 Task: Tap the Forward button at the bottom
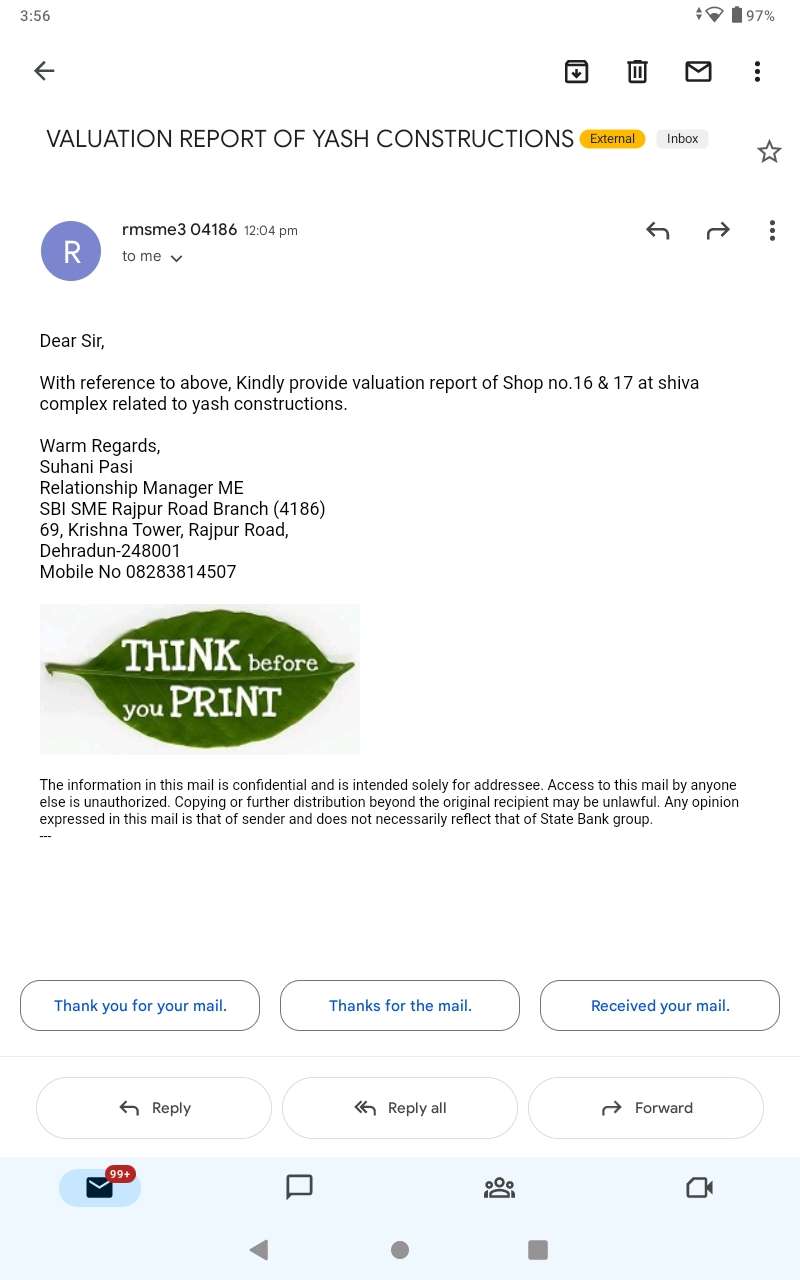[x=646, y=1108]
